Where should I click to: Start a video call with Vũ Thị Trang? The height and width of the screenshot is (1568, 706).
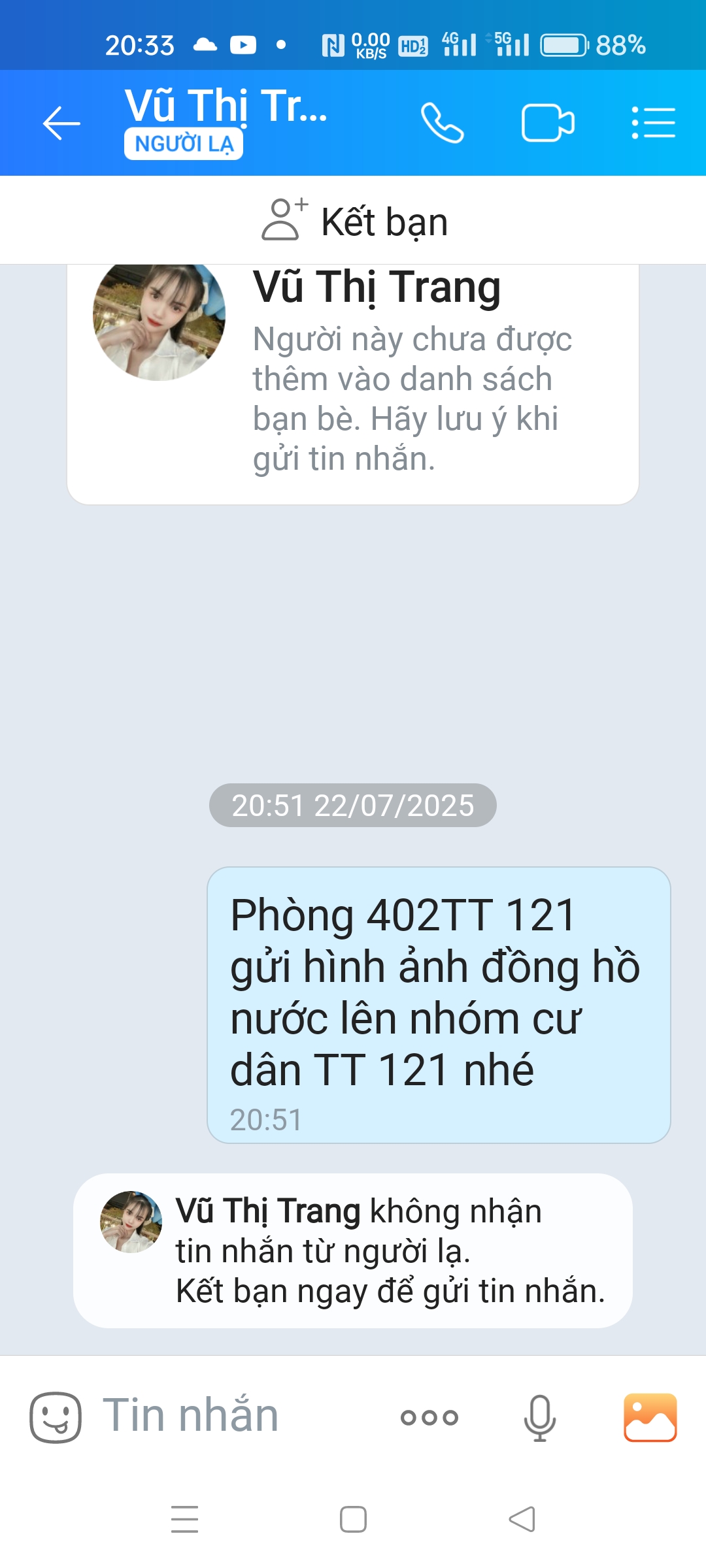pyautogui.click(x=547, y=123)
